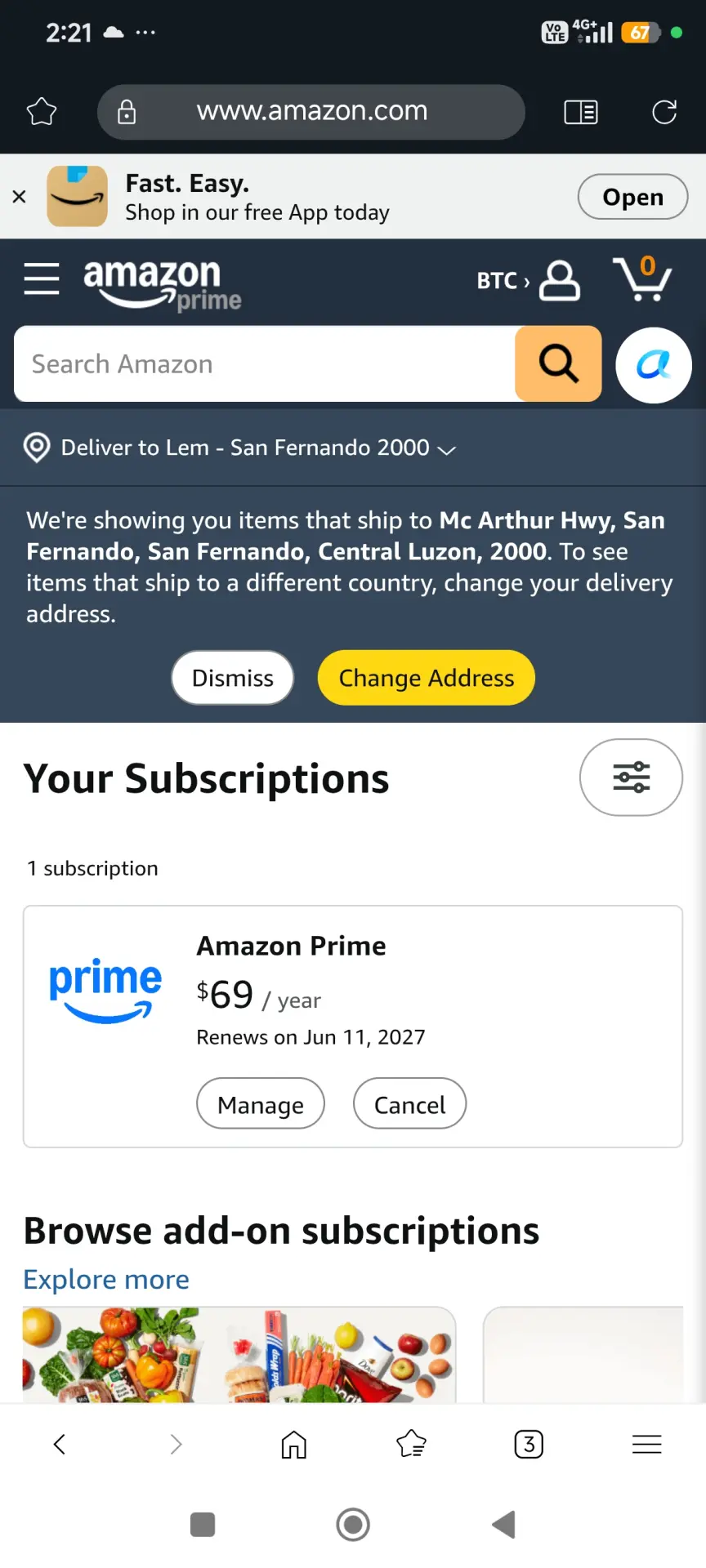The image size is (706, 1568).
Task: Open the Amazon hamburger menu
Action: (42, 278)
